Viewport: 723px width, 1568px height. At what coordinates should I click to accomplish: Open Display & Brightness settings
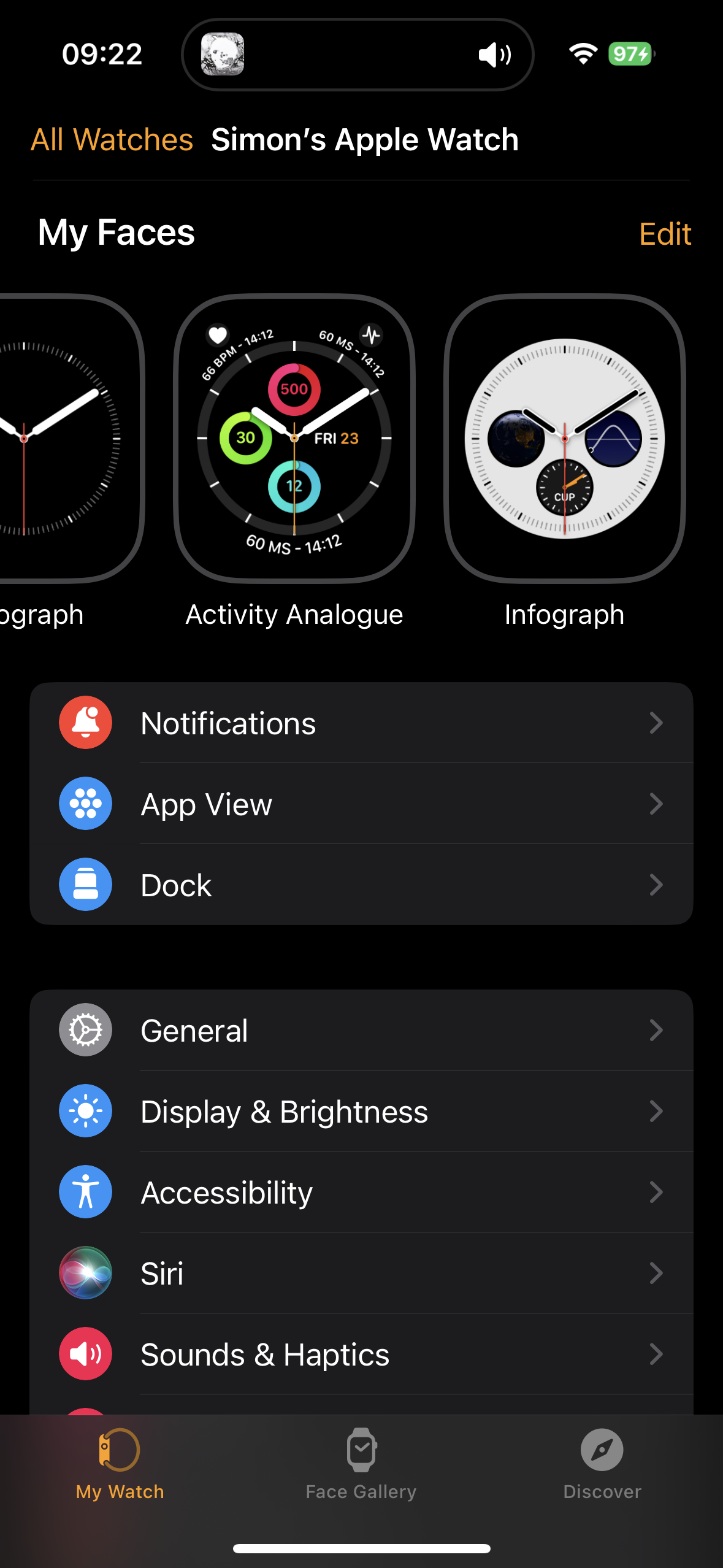(x=361, y=1111)
